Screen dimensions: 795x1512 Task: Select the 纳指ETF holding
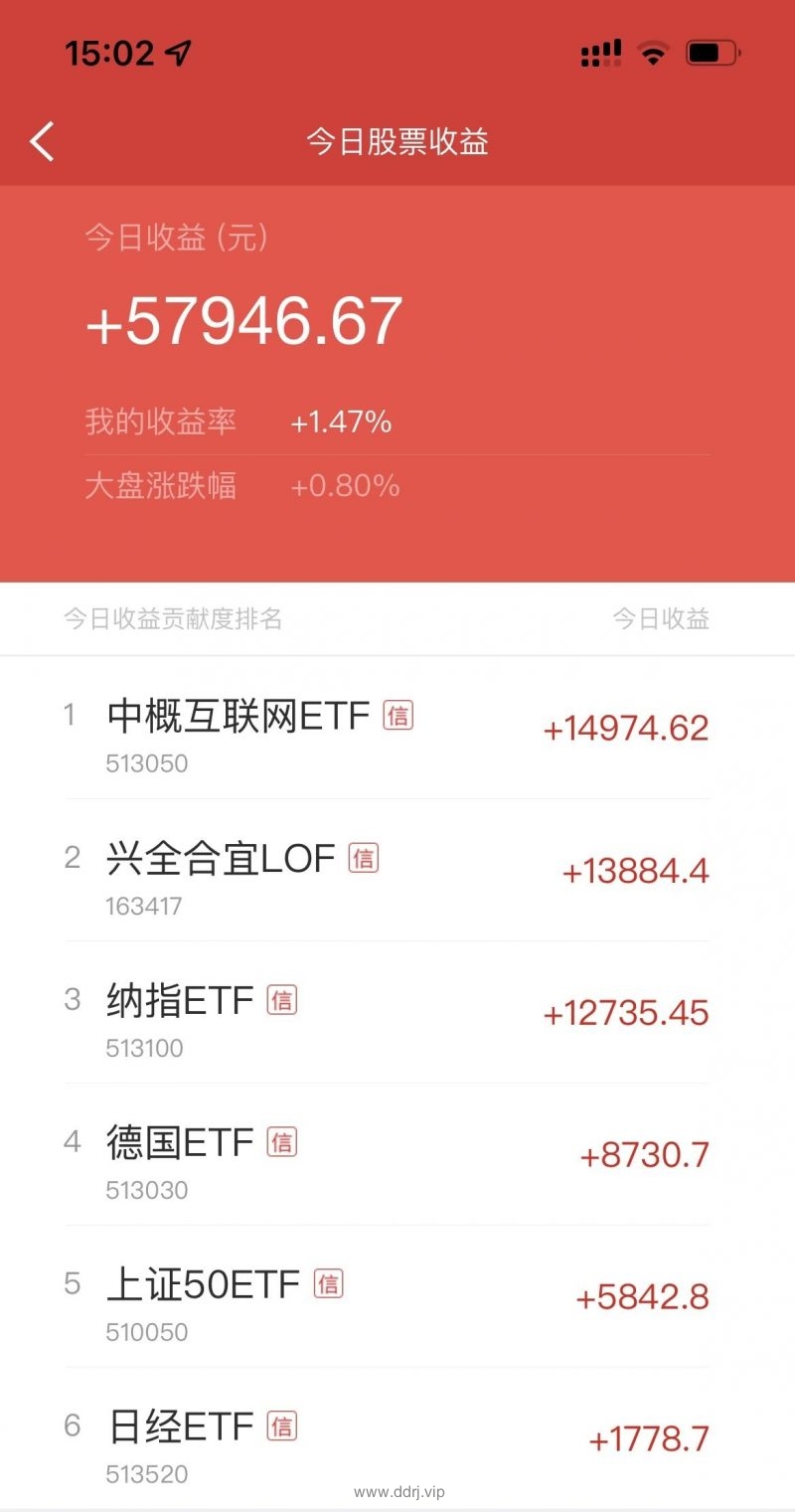tap(397, 1012)
